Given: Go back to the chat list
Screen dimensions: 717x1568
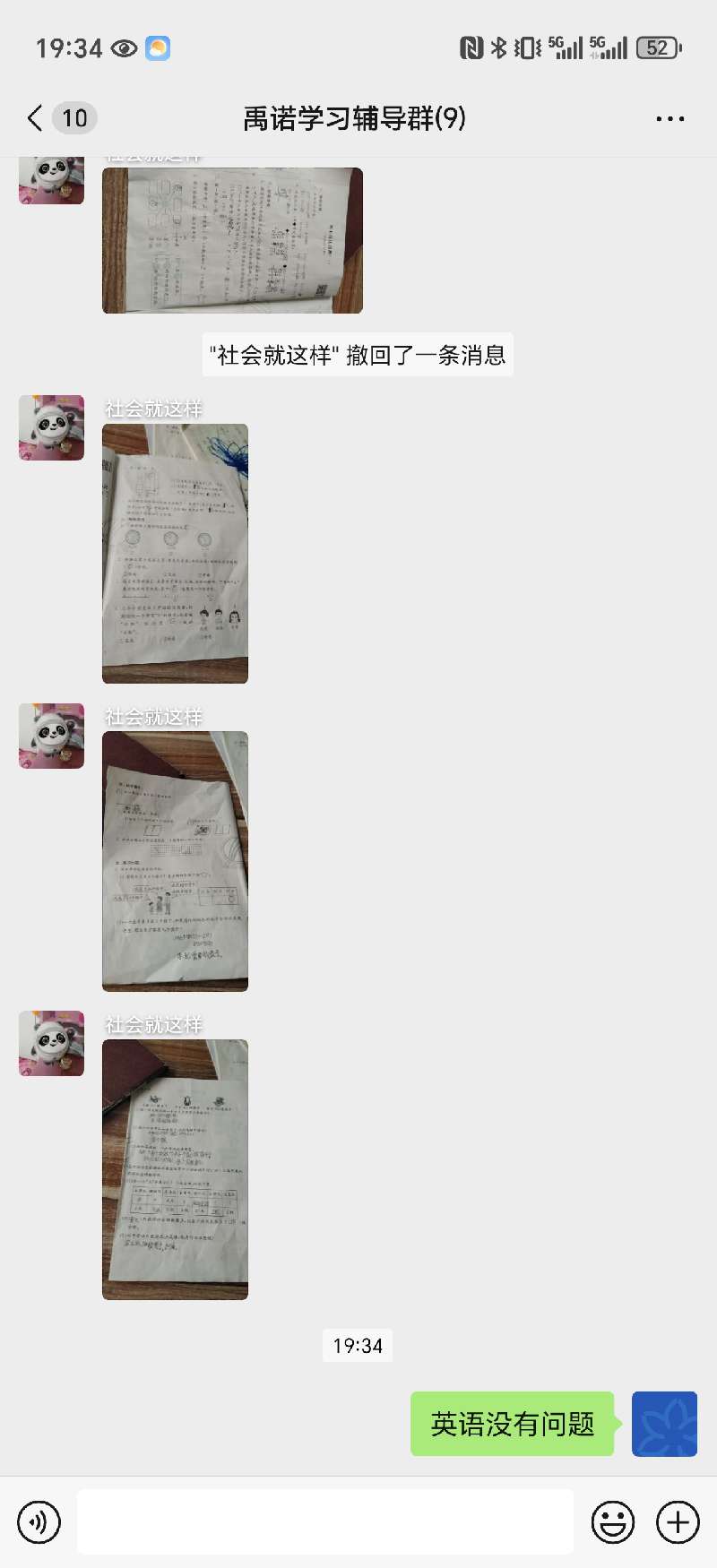Looking at the screenshot, I should point(36,118).
